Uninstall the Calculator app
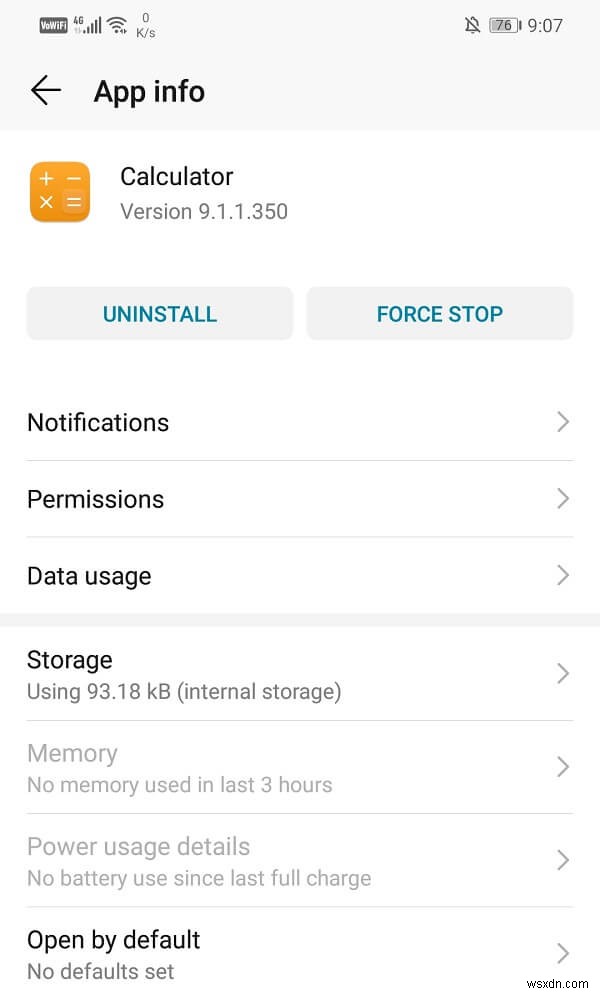 160,314
